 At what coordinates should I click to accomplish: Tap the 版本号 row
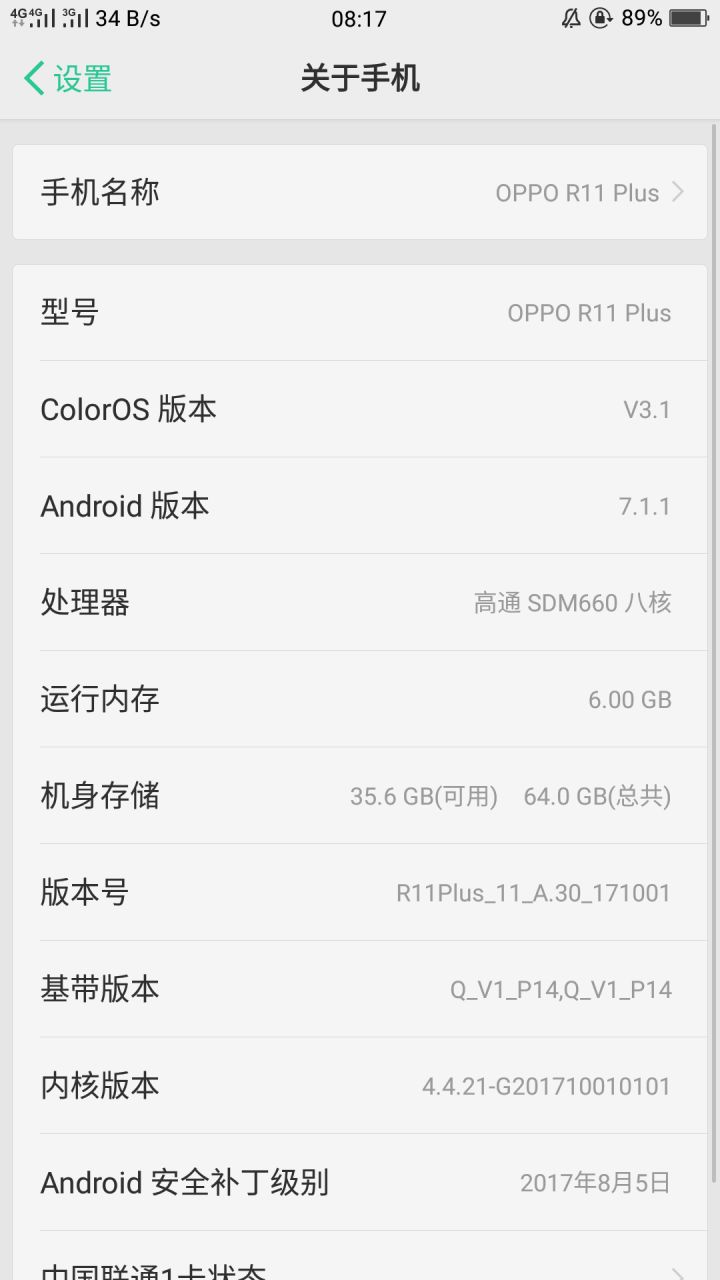coord(360,892)
